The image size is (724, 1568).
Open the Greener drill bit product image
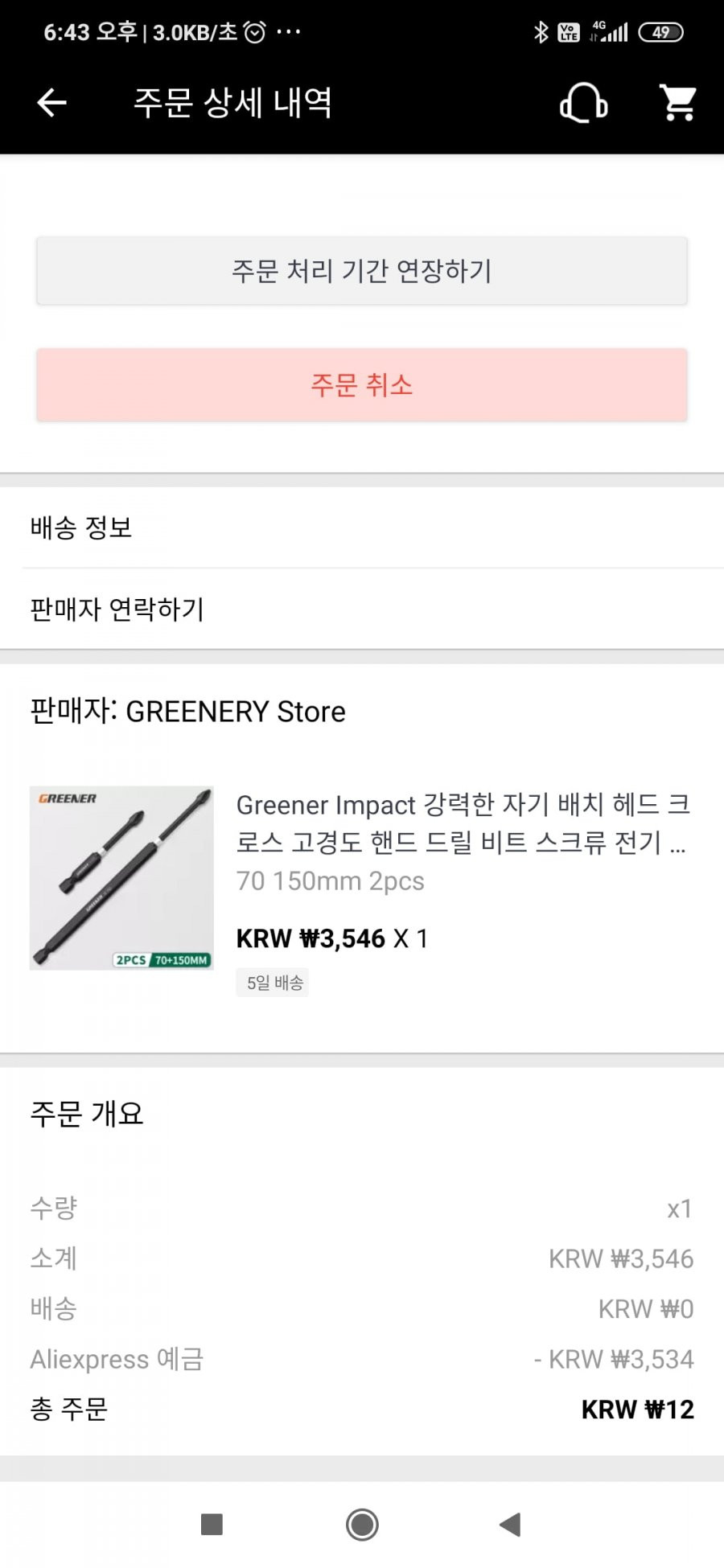point(122,878)
